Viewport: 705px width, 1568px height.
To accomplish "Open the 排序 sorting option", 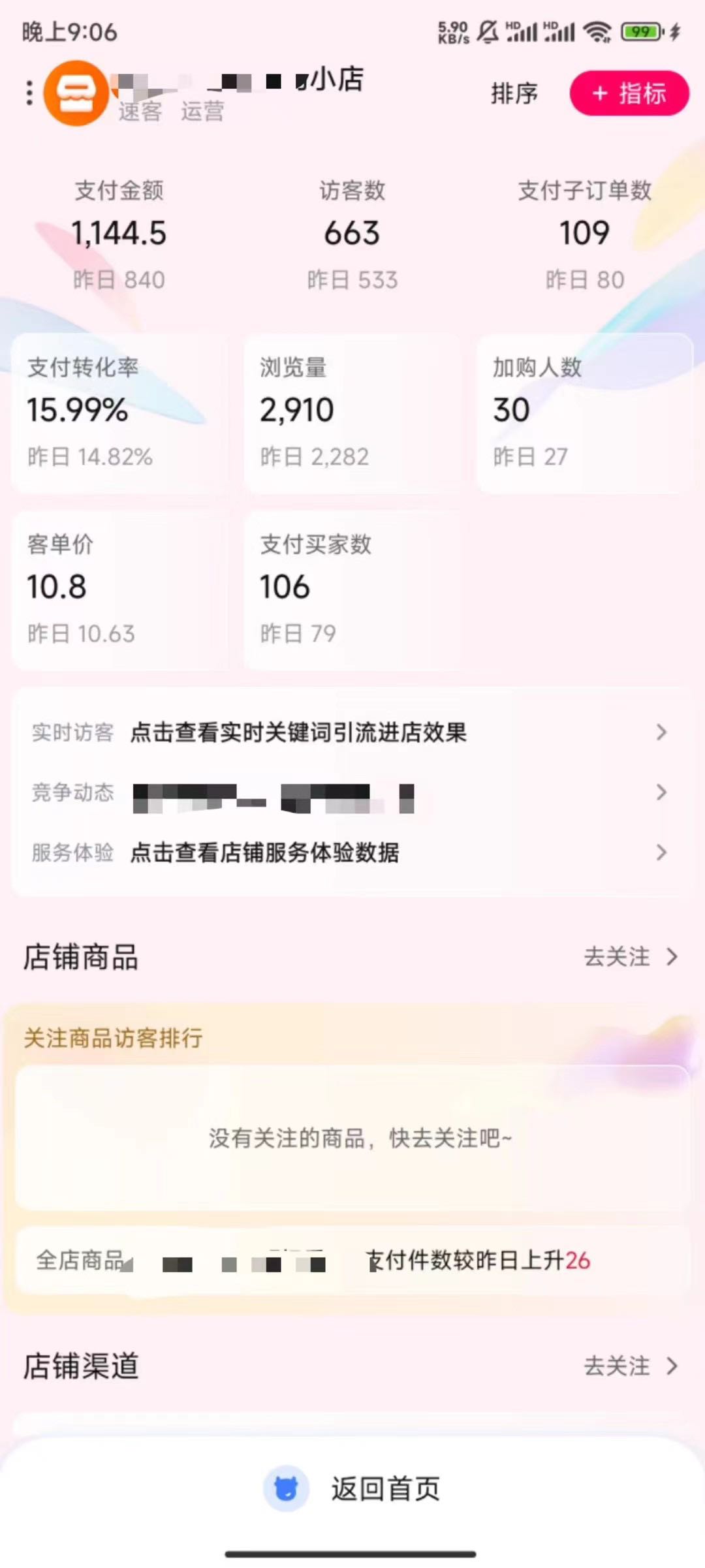I will point(514,93).
